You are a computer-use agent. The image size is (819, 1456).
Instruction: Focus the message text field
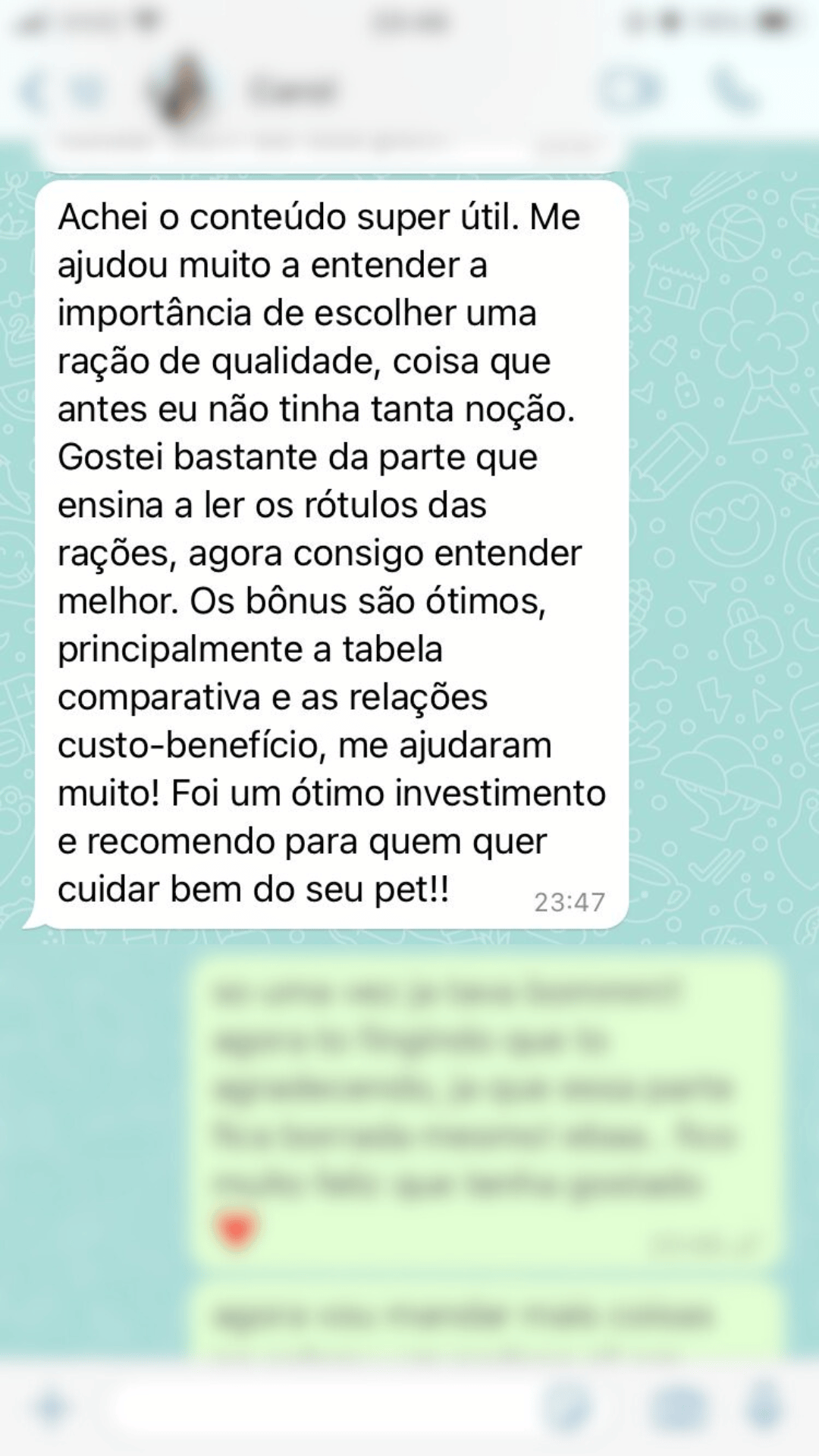(318, 1408)
